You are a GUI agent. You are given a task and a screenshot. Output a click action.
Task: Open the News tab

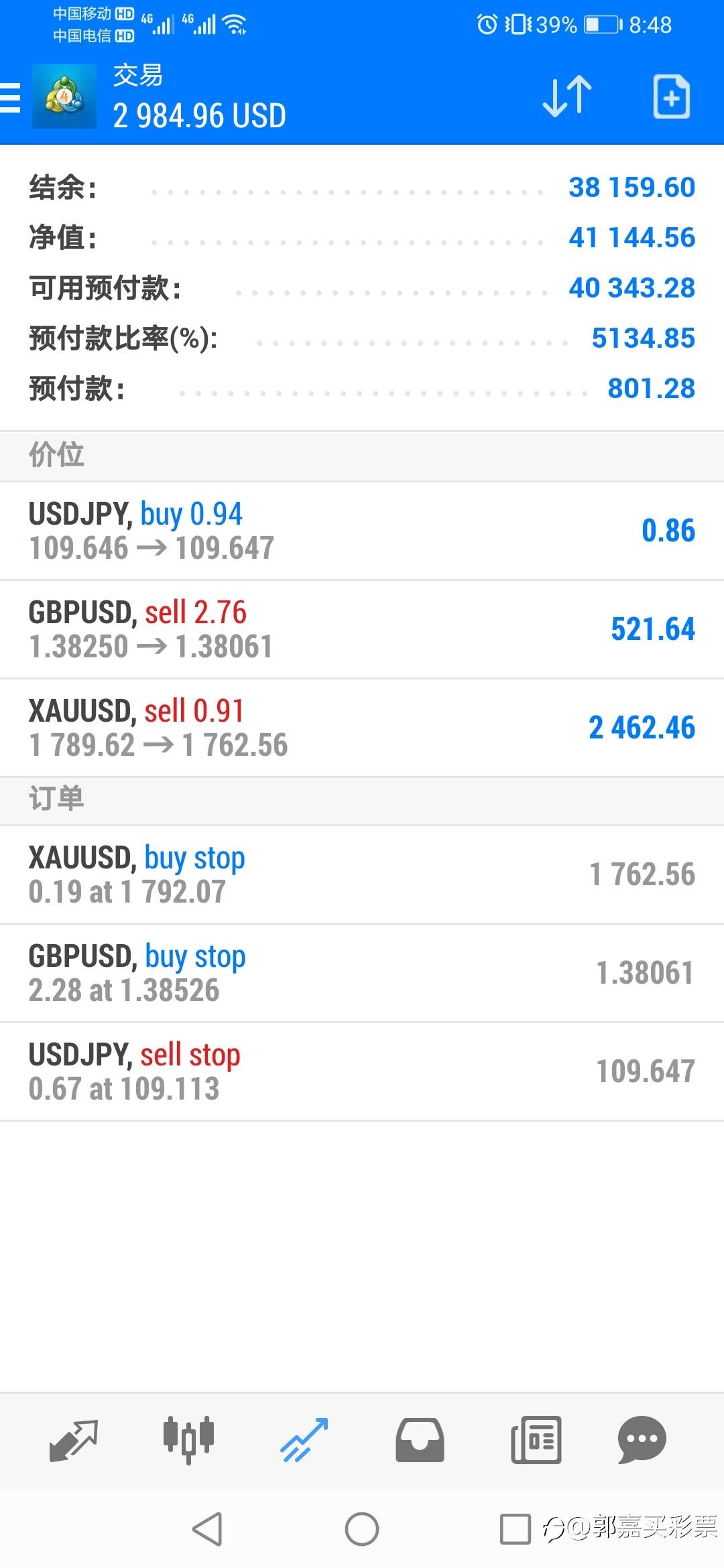pyautogui.click(x=536, y=1440)
